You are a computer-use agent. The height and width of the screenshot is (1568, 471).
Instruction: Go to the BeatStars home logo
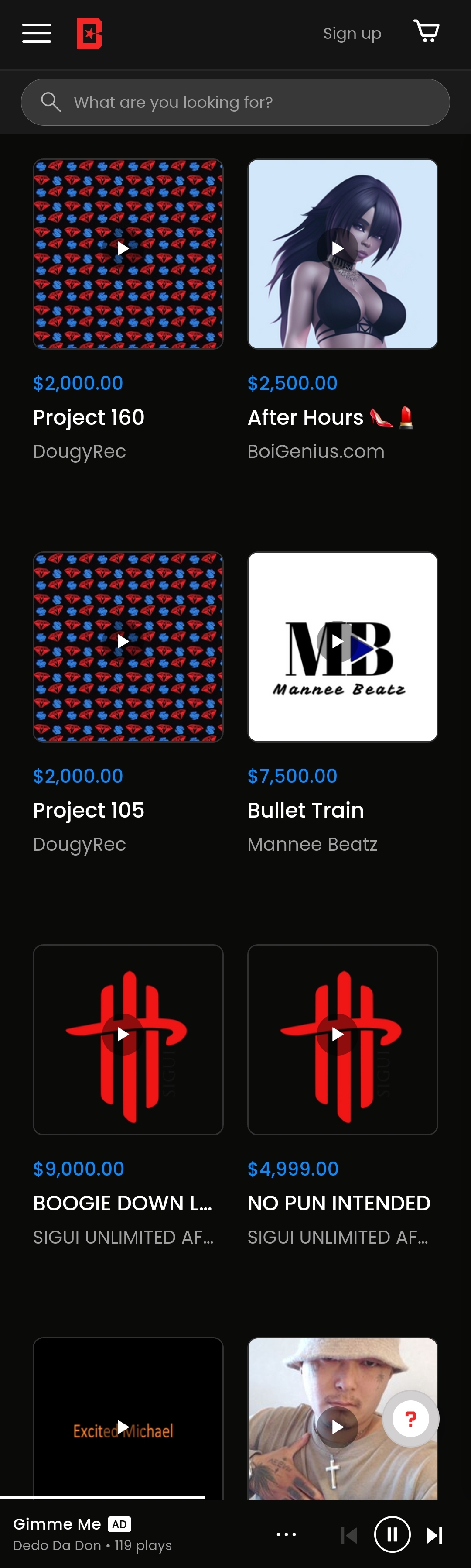pos(89,34)
